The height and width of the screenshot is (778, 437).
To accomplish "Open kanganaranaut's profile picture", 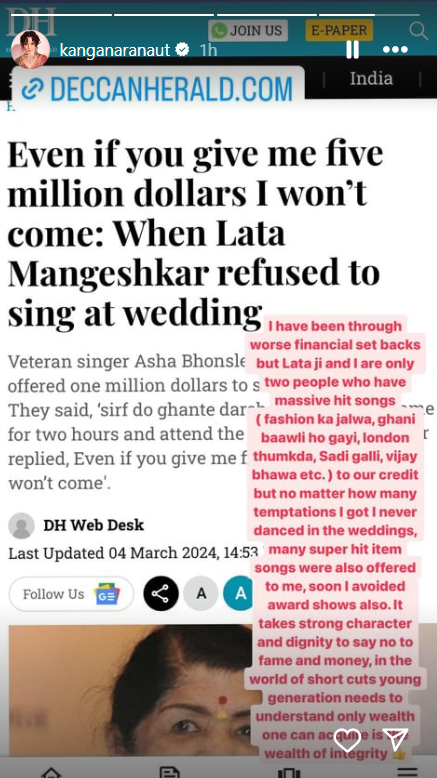I will coord(31,49).
